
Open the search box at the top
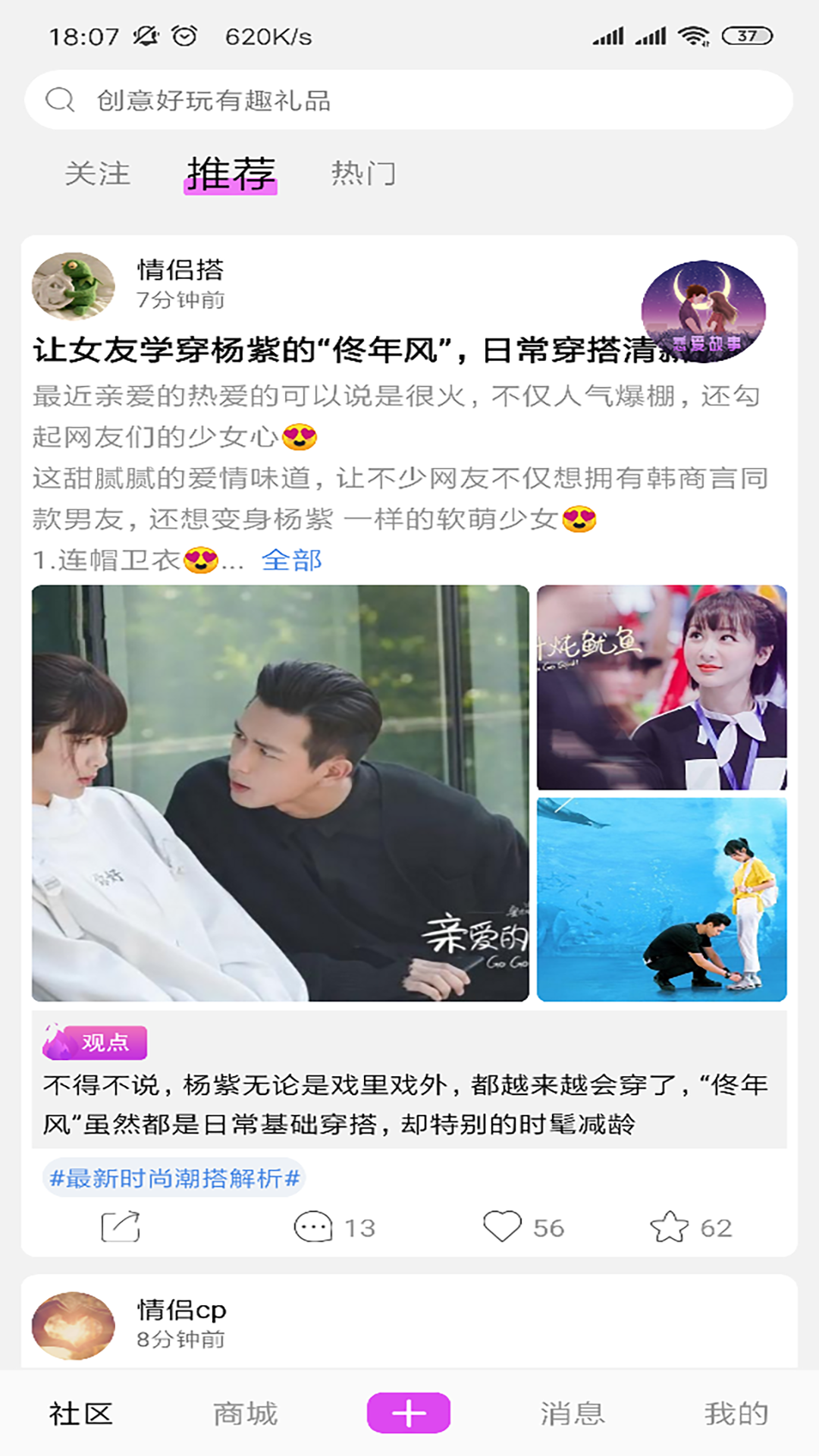[409, 100]
